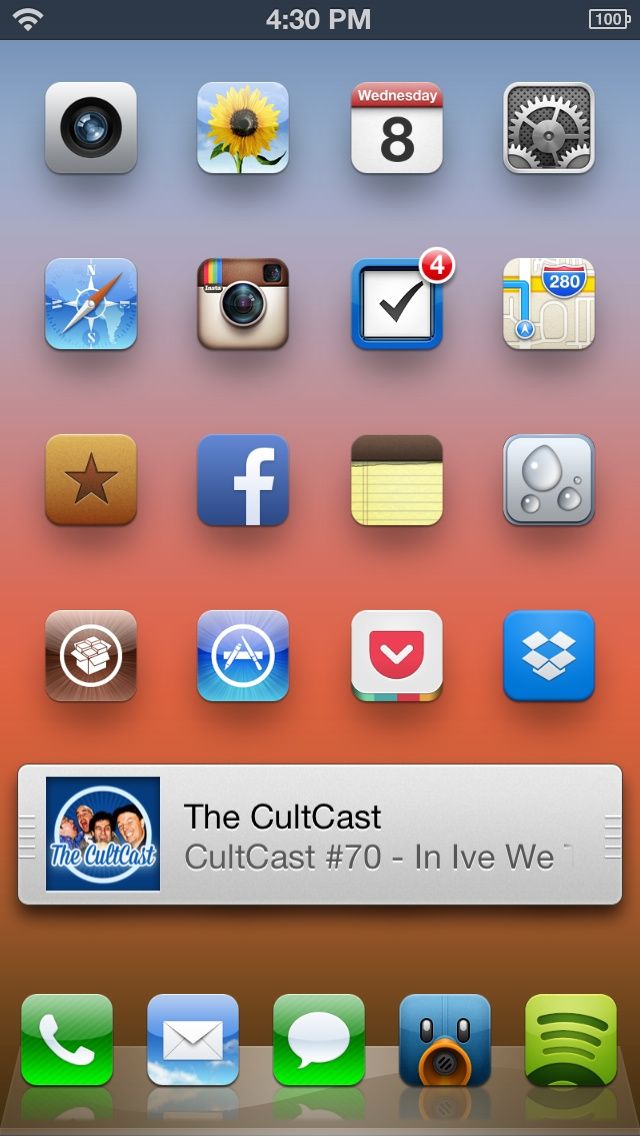640x1136 pixels.
Task: Tap The CultCast now playing widget
Action: point(320,834)
